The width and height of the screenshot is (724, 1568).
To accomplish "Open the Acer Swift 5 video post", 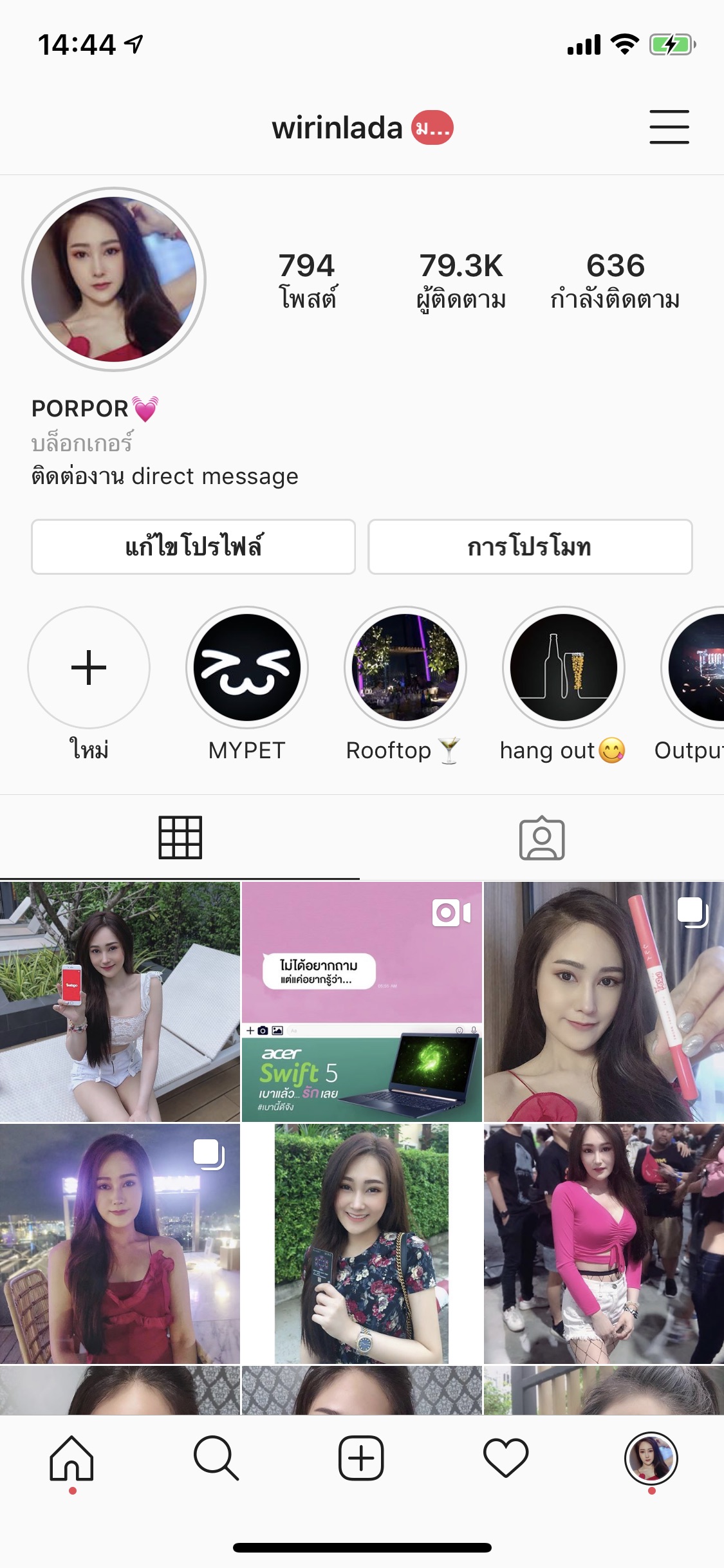I will click(362, 1002).
